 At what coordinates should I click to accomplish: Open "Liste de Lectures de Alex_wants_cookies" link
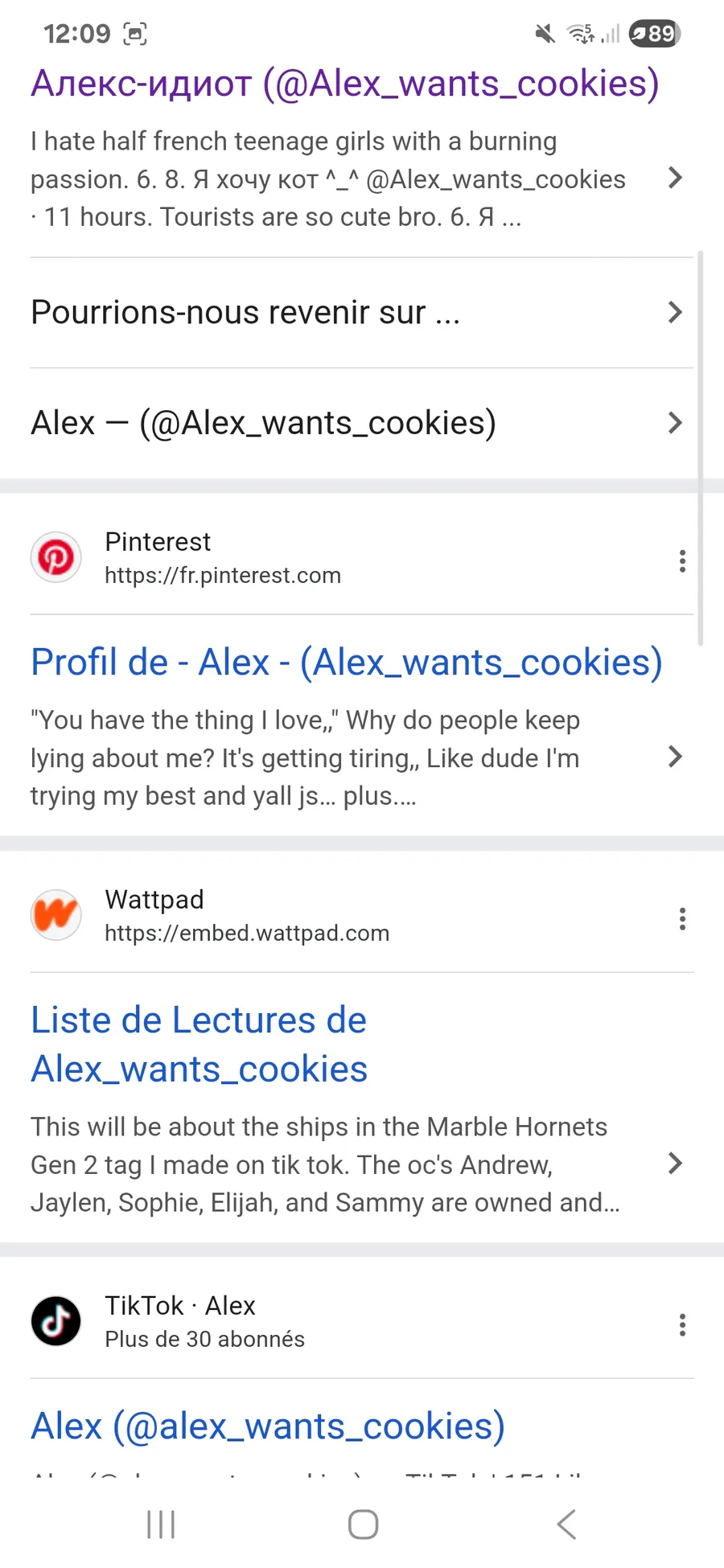coord(200,1045)
